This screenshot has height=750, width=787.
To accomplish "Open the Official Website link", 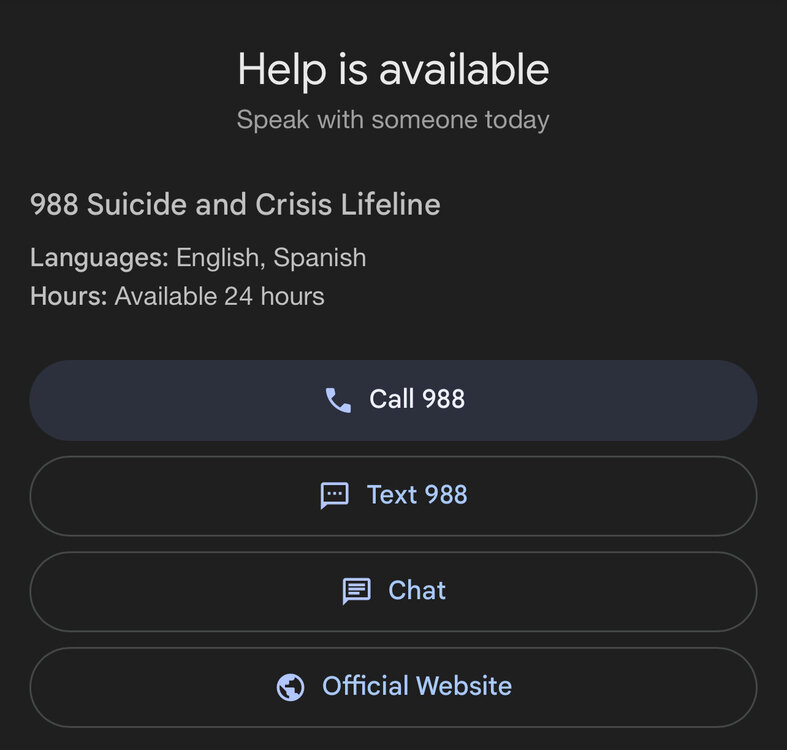I will (393, 687).
